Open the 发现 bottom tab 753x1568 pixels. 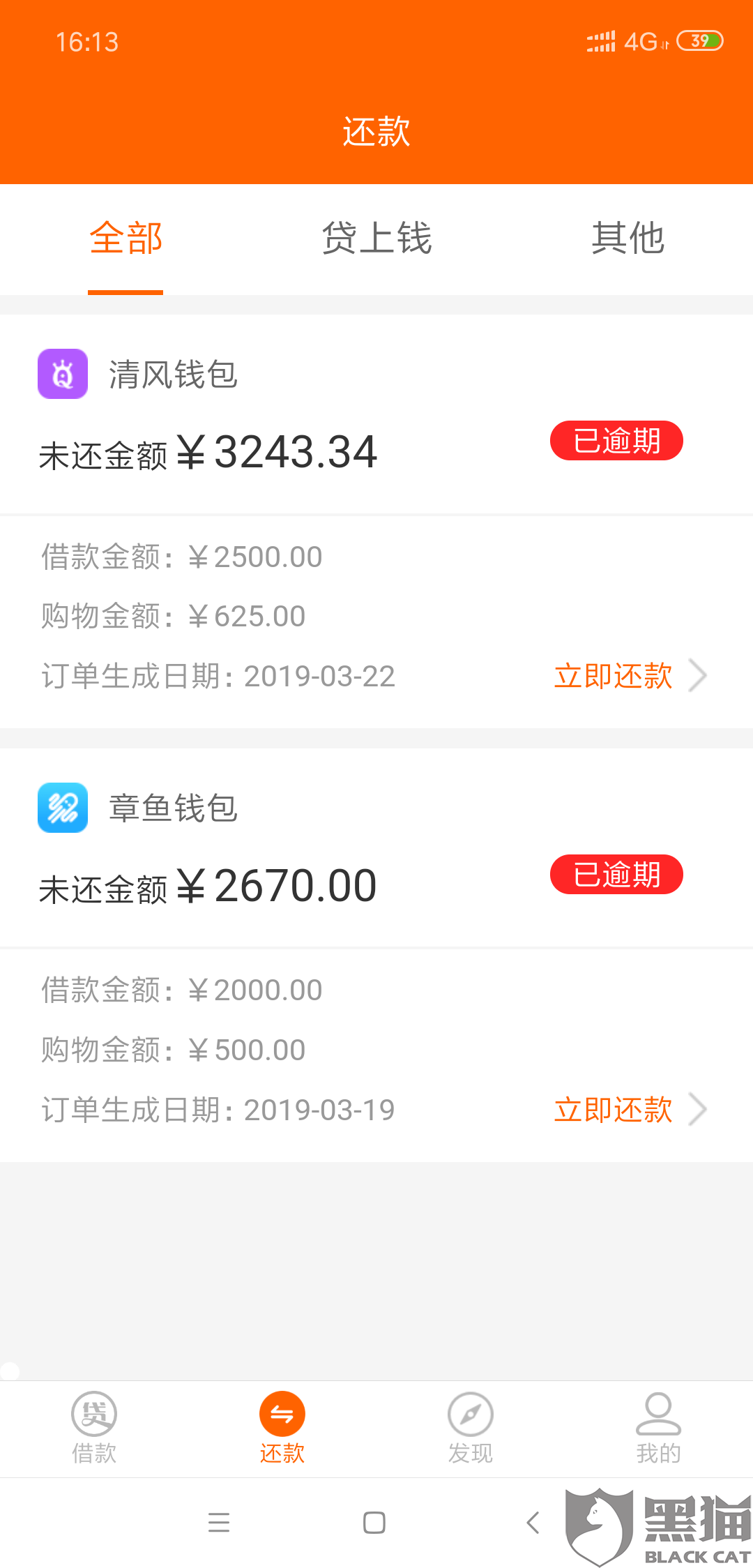point(471,1428)
